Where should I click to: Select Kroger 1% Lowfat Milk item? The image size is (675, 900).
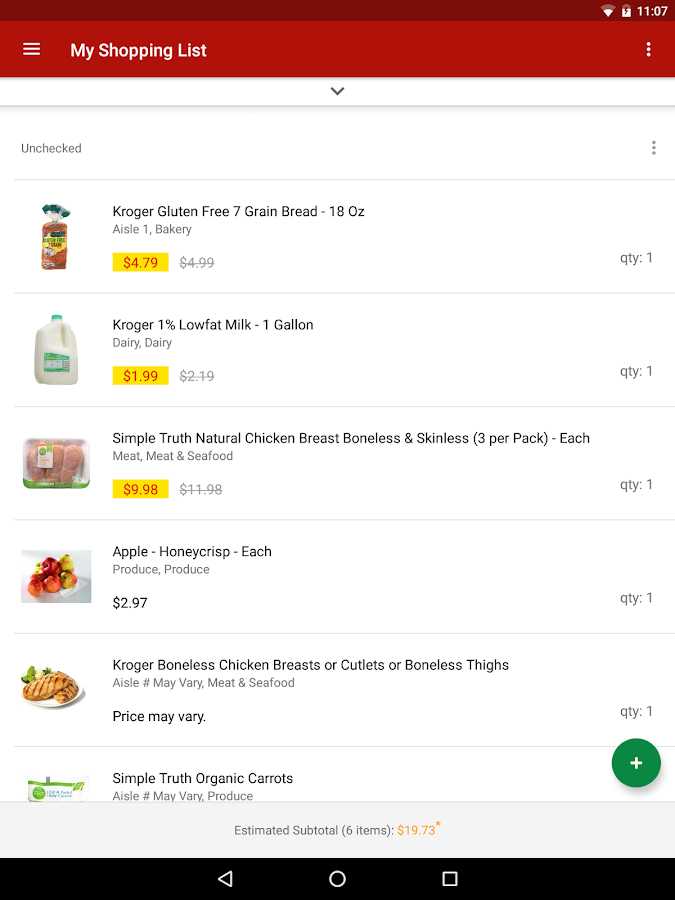pyautogui.click(x=213, y=325)
